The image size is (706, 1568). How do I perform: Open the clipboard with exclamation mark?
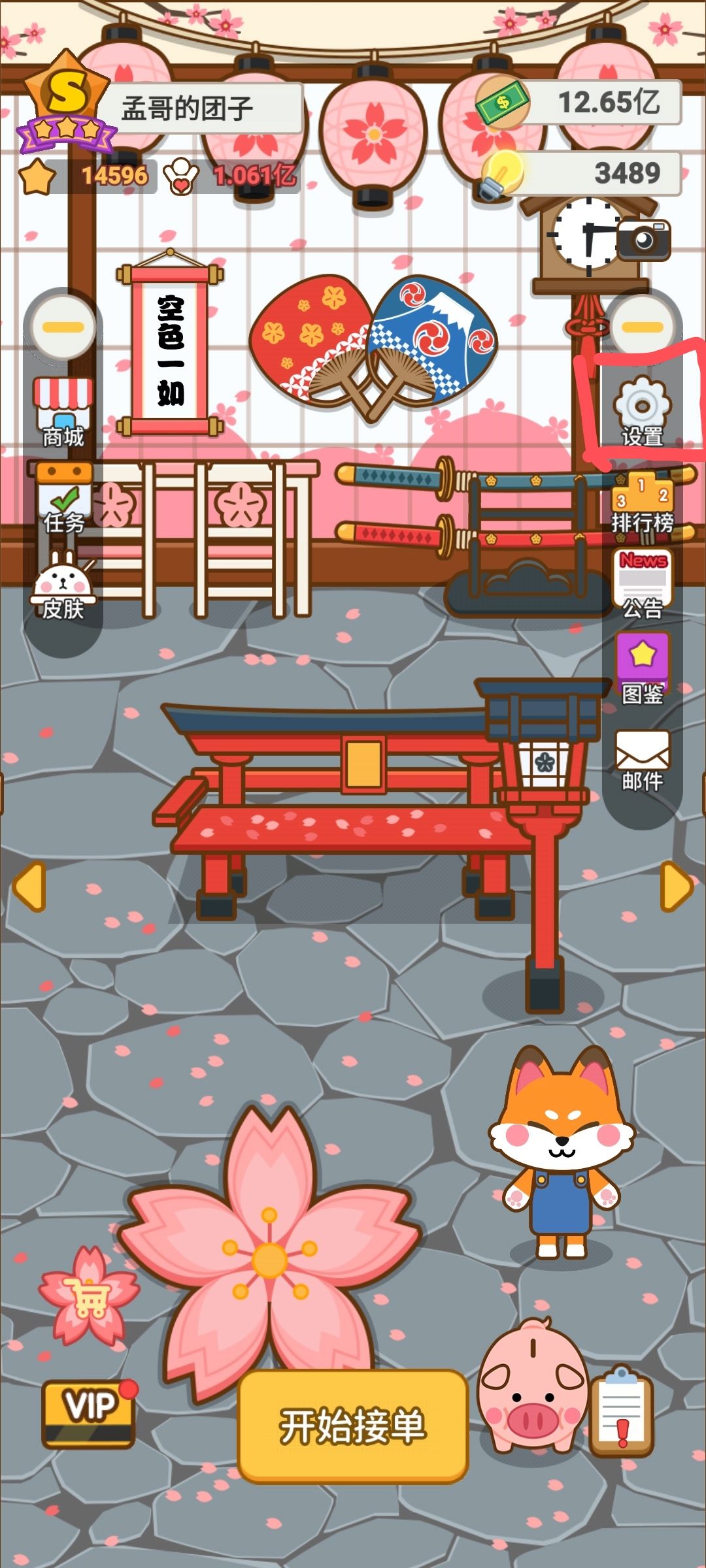(x=622, y=1410)
